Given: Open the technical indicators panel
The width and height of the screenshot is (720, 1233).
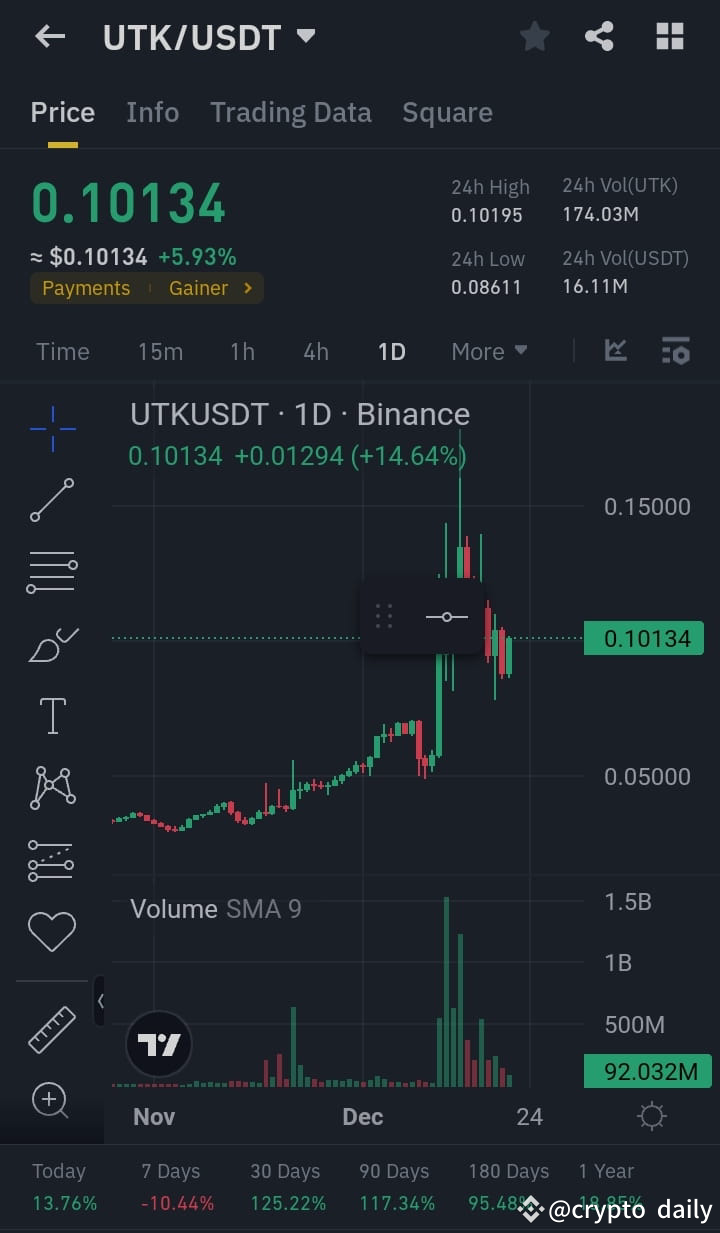Looking at the screenshot, I should click(x=675, y=351).
